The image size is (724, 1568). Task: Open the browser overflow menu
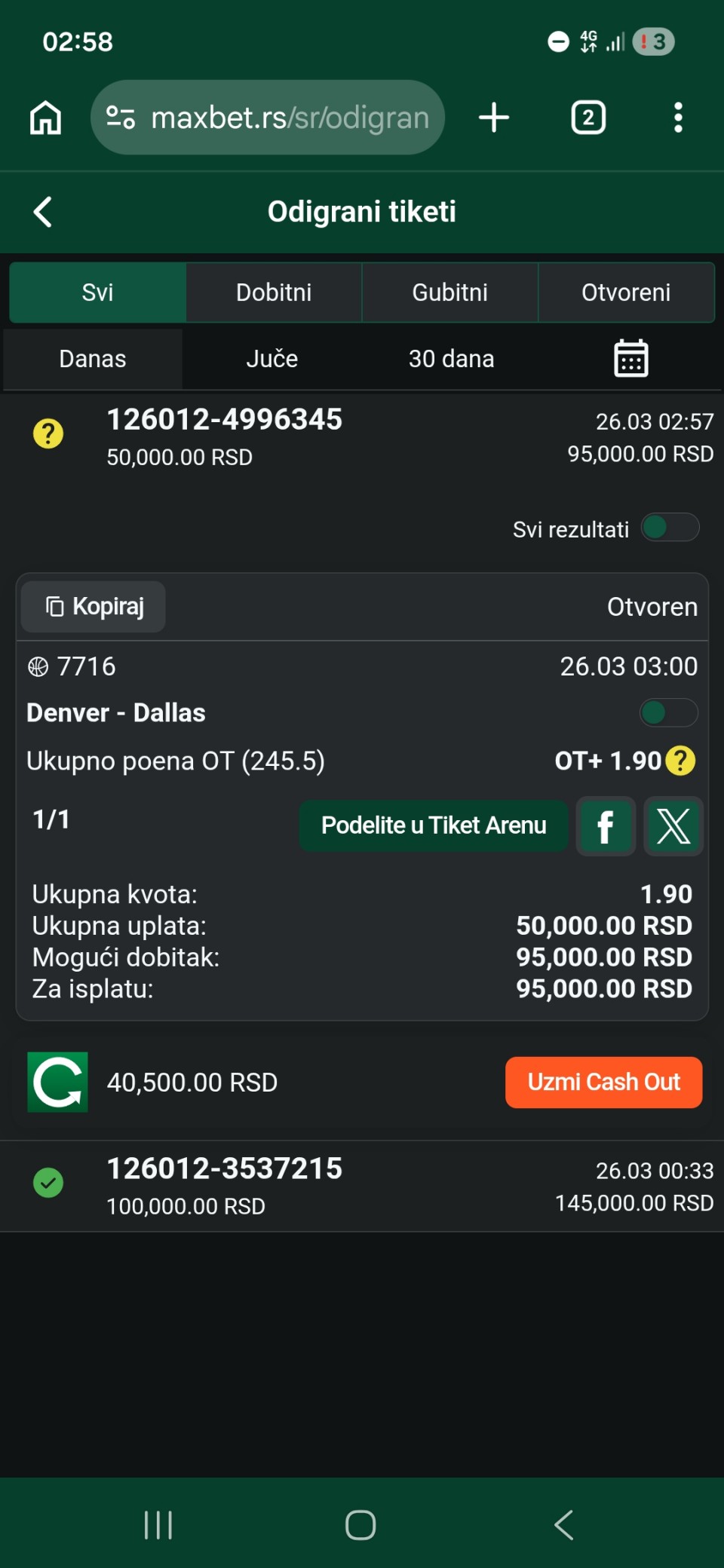point(678,118)
